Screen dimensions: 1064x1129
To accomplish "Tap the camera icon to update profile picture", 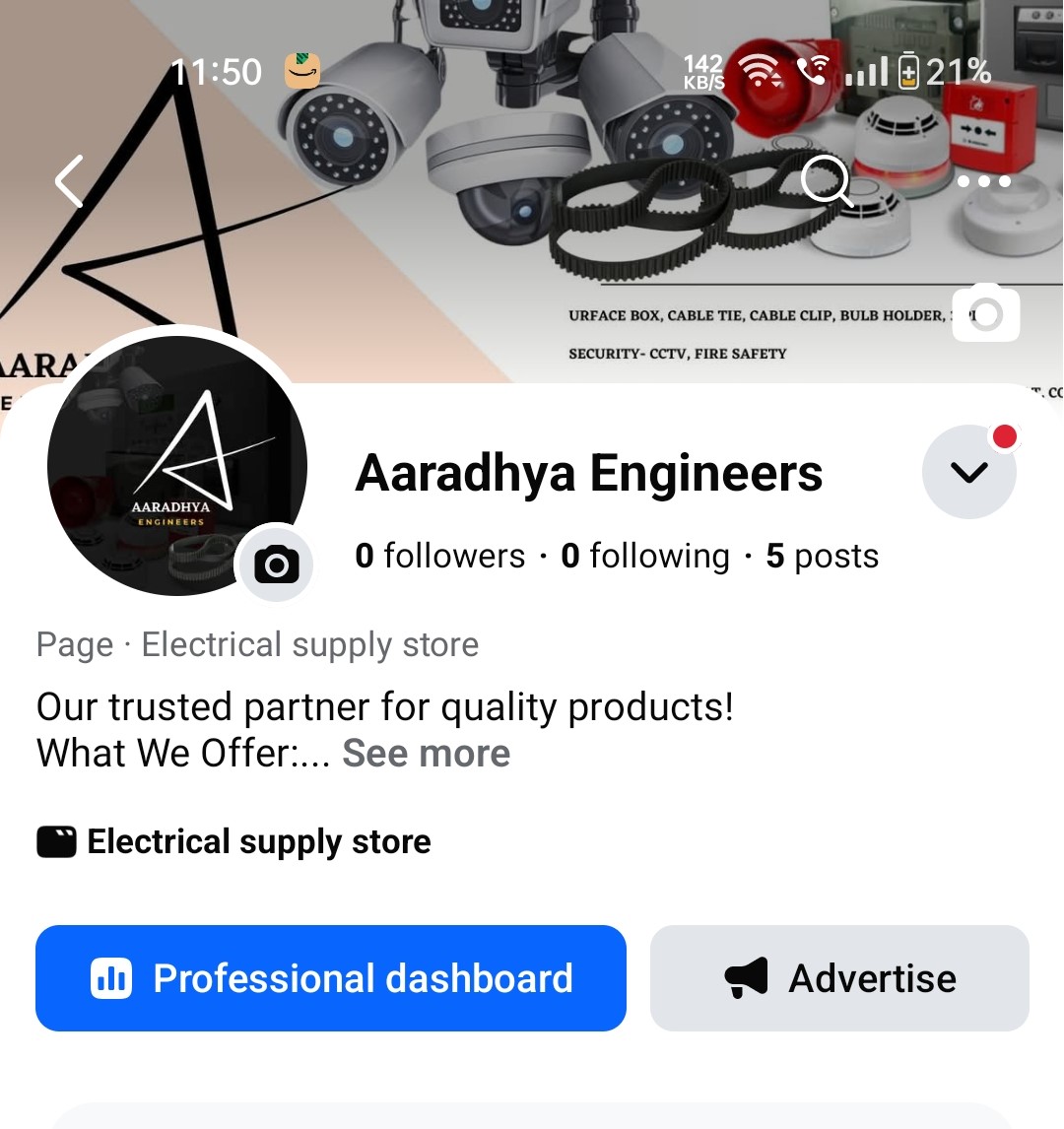I will [276, 564].
